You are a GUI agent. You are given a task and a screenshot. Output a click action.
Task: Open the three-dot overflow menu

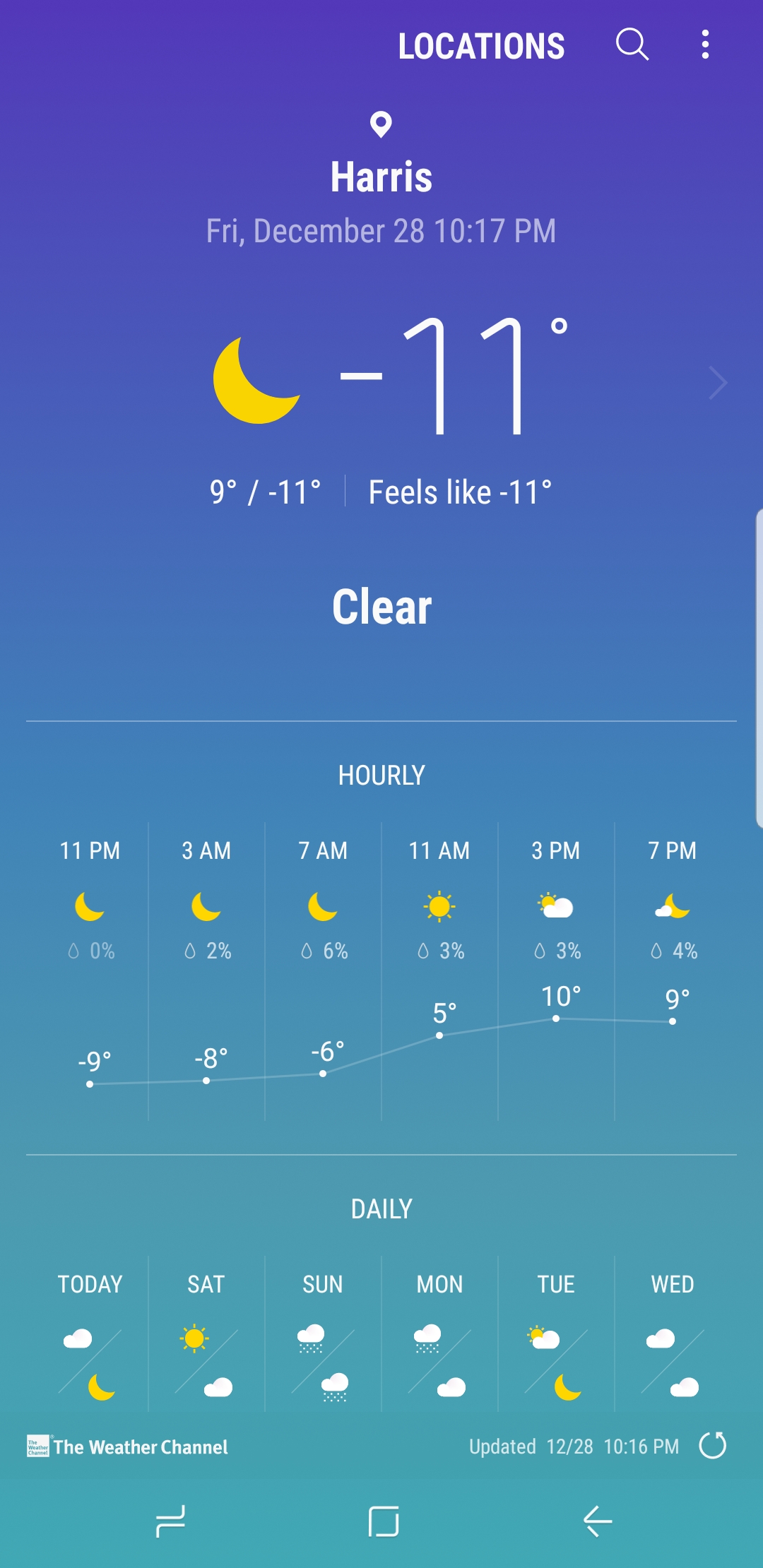tap(704, 44)
